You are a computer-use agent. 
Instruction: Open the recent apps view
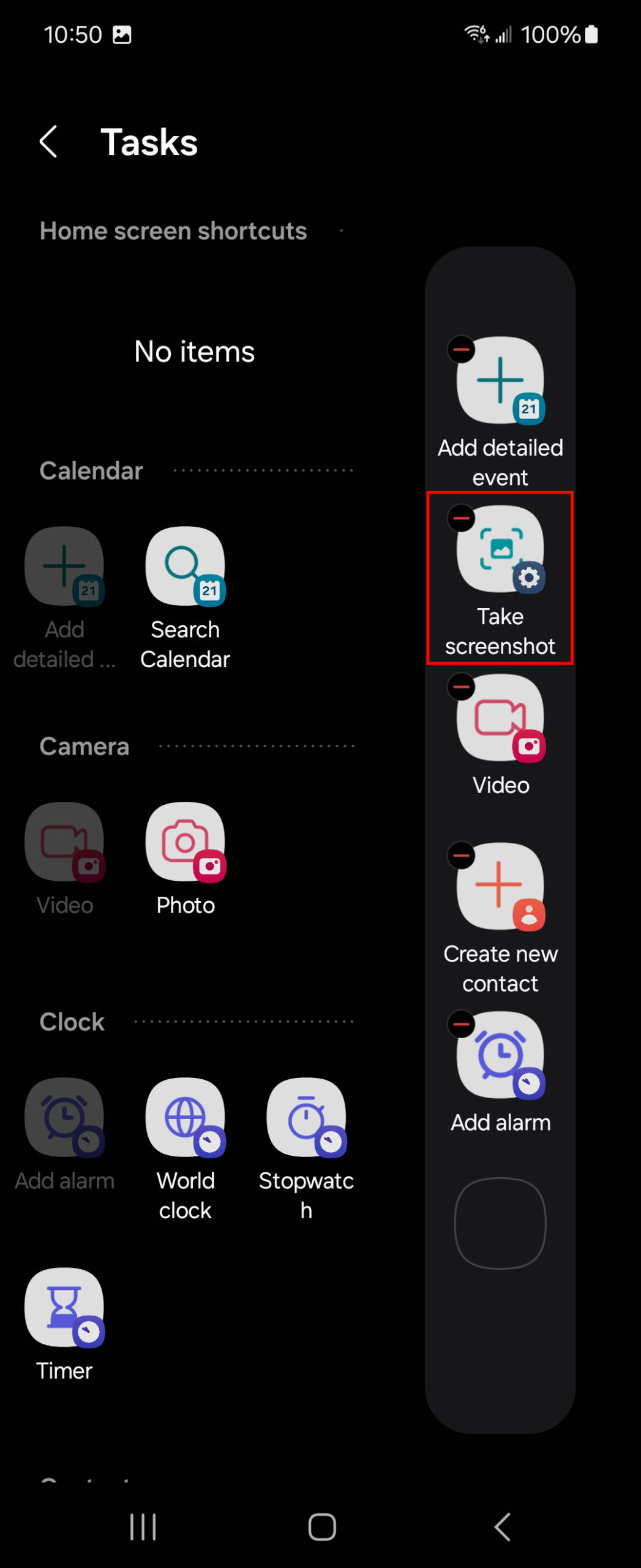(143, 1526)
